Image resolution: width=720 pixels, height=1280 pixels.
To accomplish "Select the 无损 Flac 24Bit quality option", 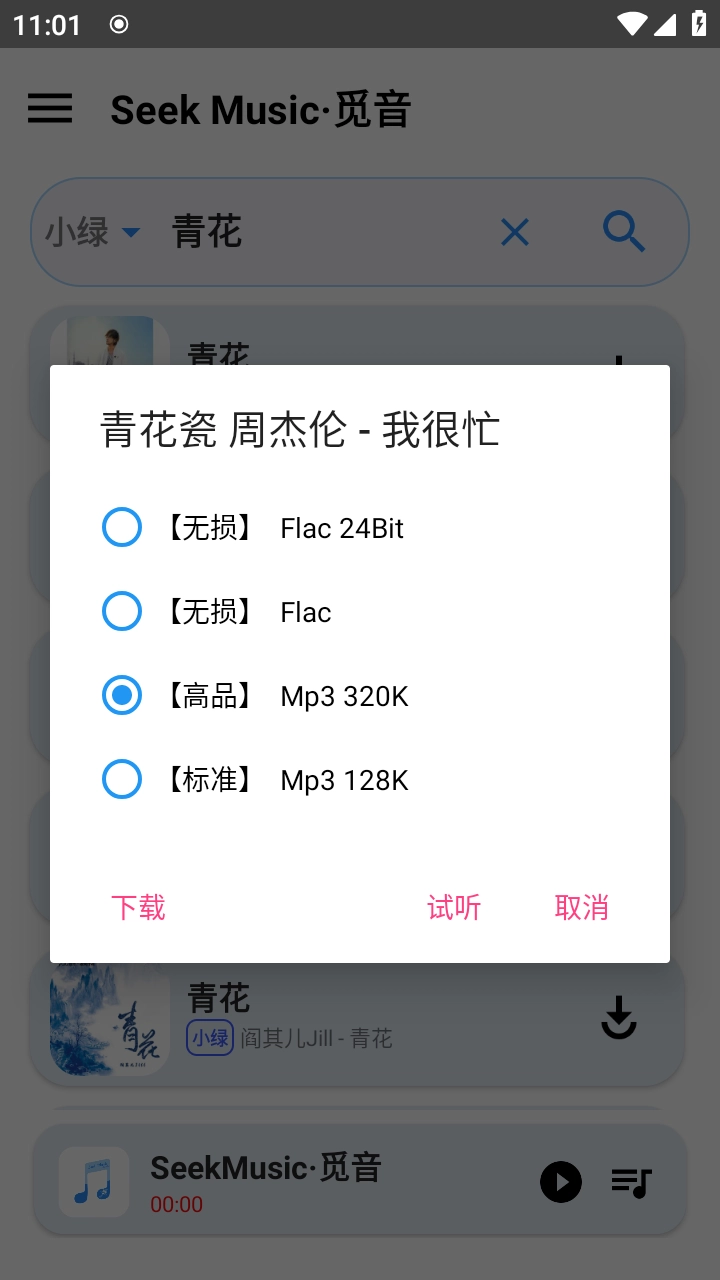I will pyautogui.click(x=122, y=527).
